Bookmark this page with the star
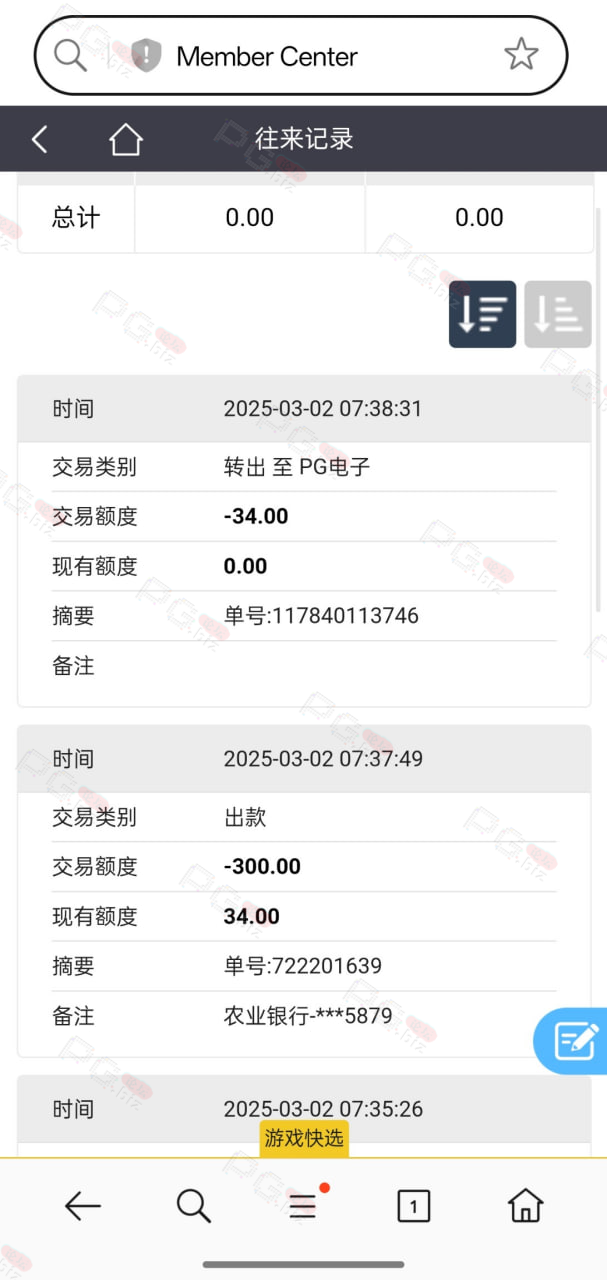Viewport: 607px width, 1280px height. coord(521,55)
